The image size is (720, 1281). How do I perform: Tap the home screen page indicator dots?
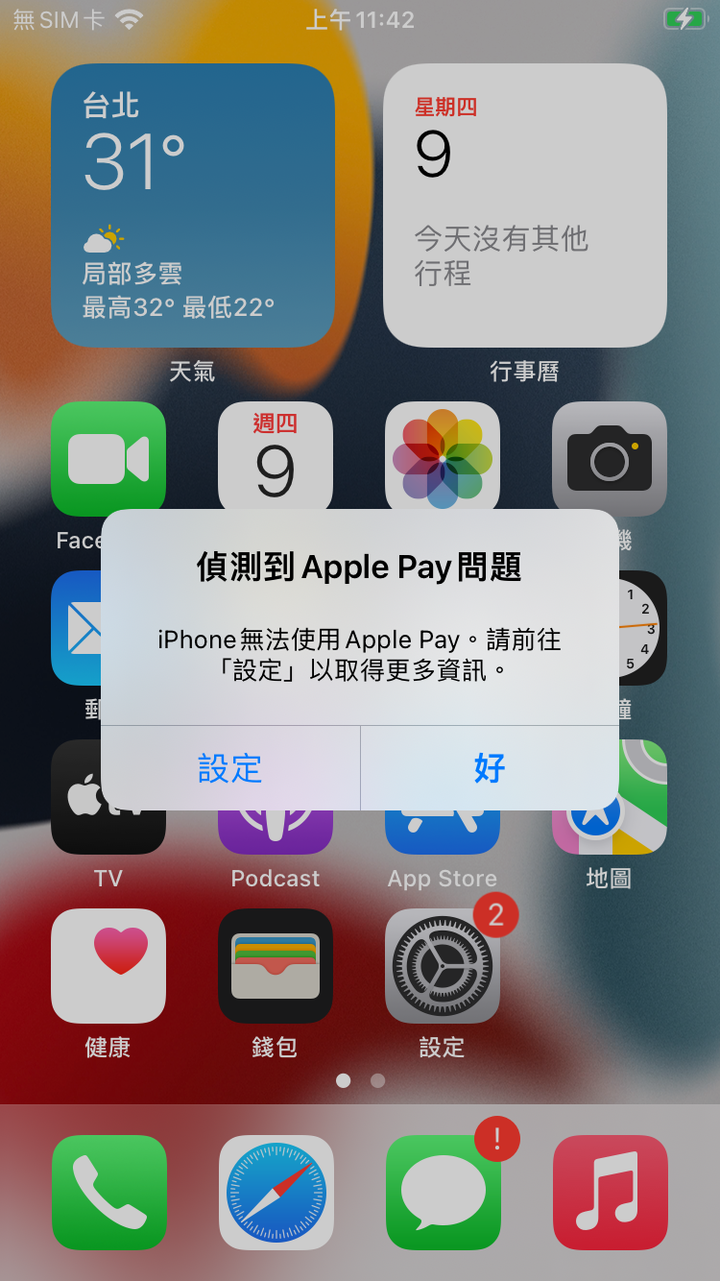tap(360, 1081)
